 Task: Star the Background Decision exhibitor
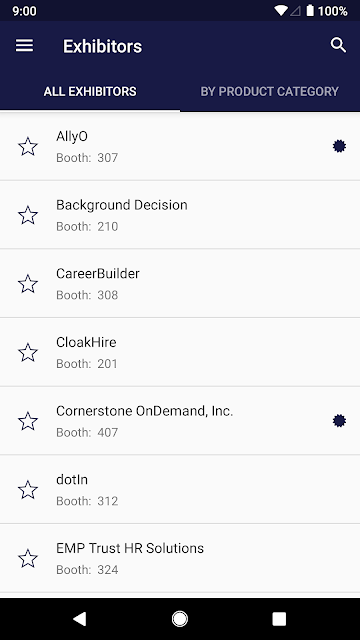28,215
